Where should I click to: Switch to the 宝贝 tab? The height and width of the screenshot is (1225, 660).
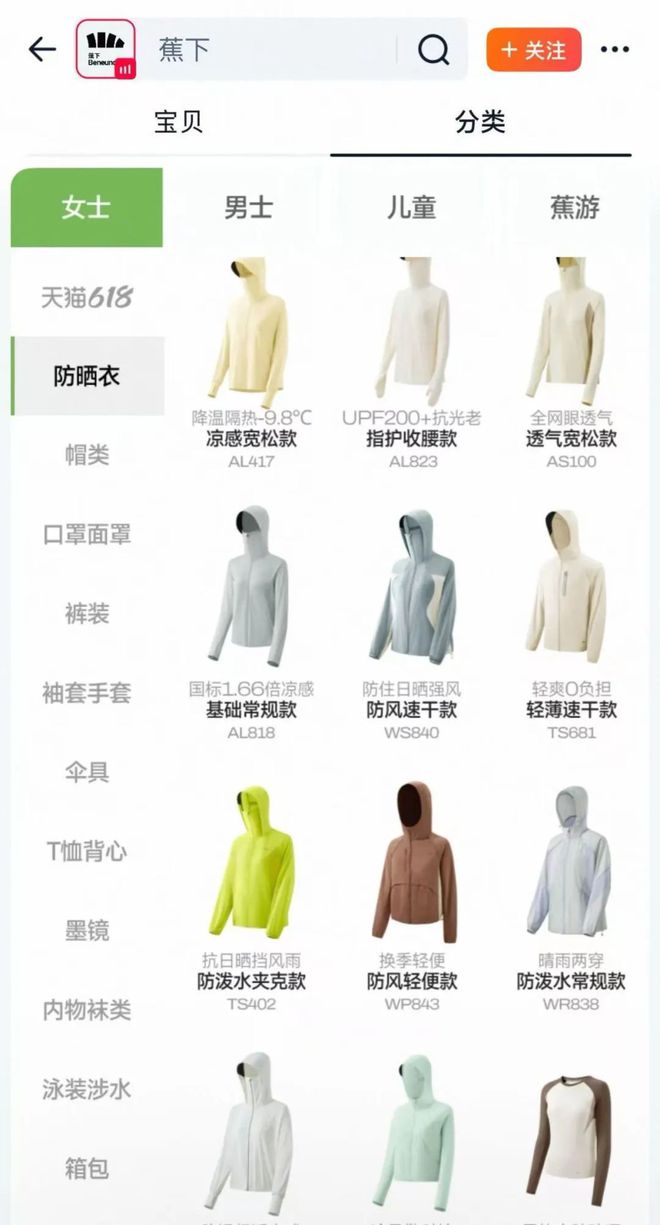pos(179,122)
